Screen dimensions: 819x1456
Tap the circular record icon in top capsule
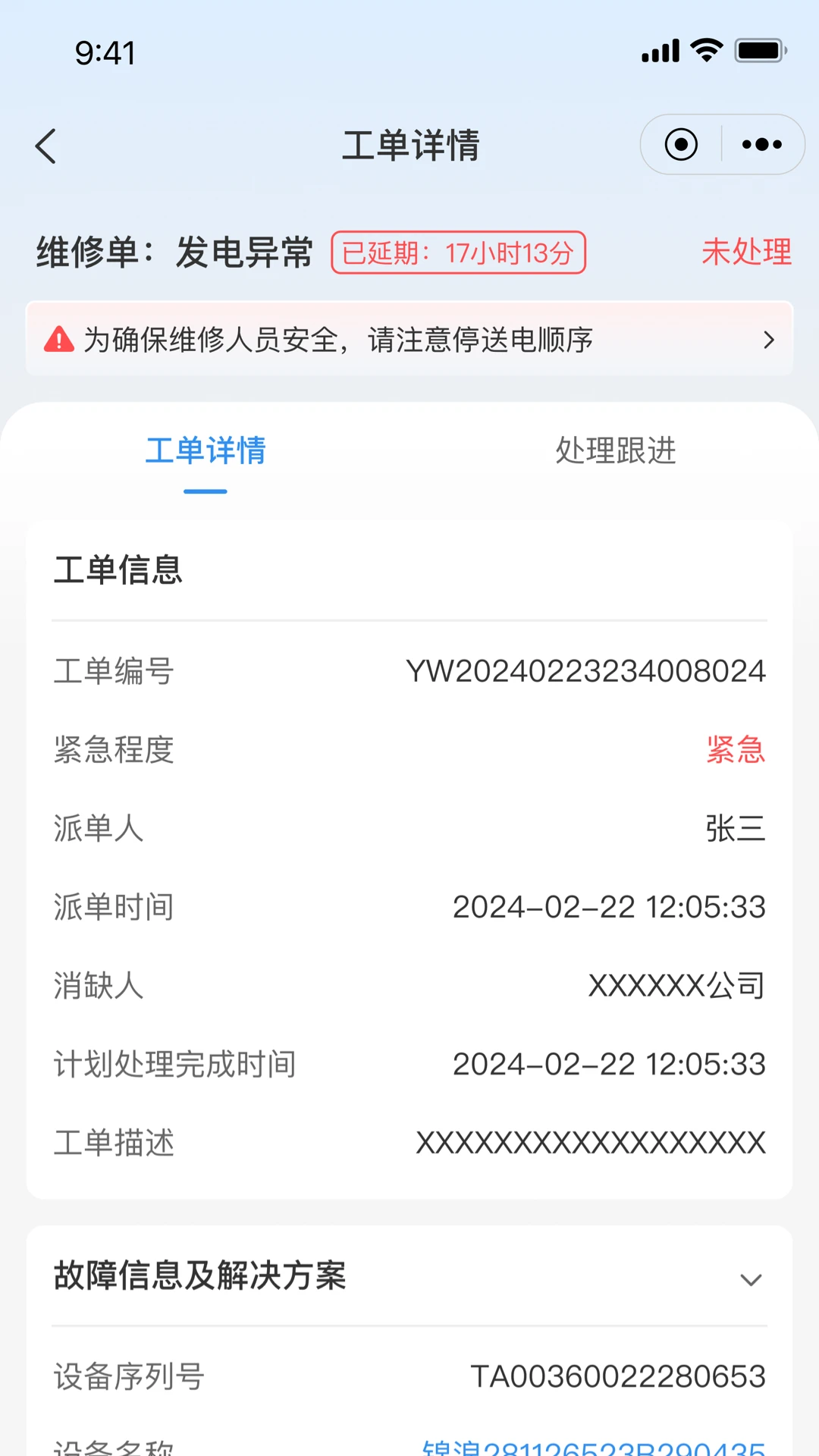pos(680,144)
